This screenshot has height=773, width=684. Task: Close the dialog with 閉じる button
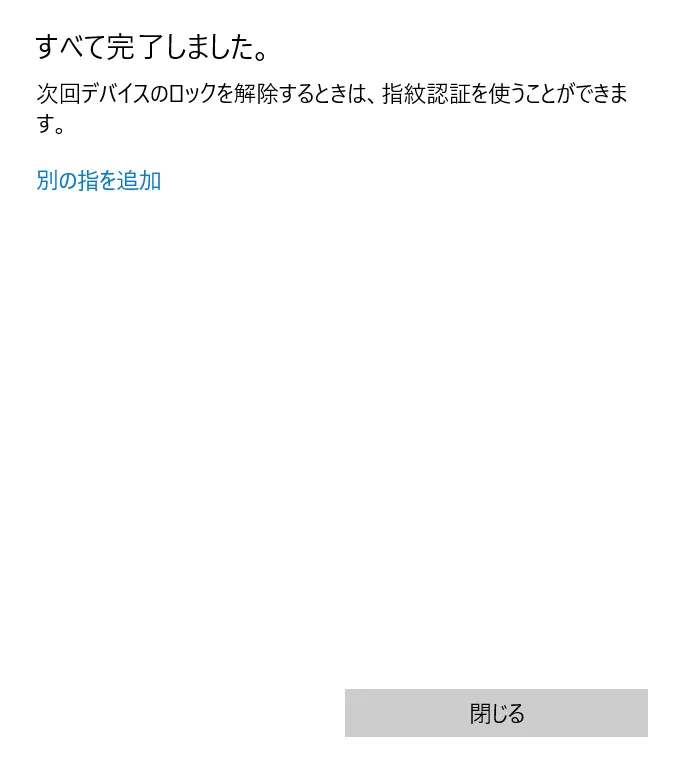tap(496, 713)
